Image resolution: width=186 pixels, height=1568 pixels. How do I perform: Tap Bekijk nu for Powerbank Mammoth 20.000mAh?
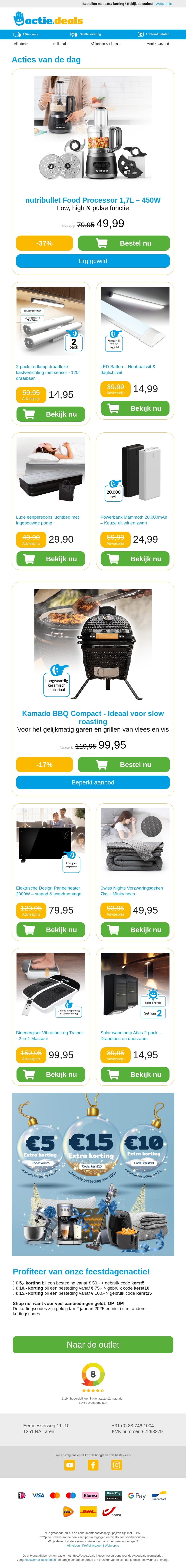pos(135,559)
